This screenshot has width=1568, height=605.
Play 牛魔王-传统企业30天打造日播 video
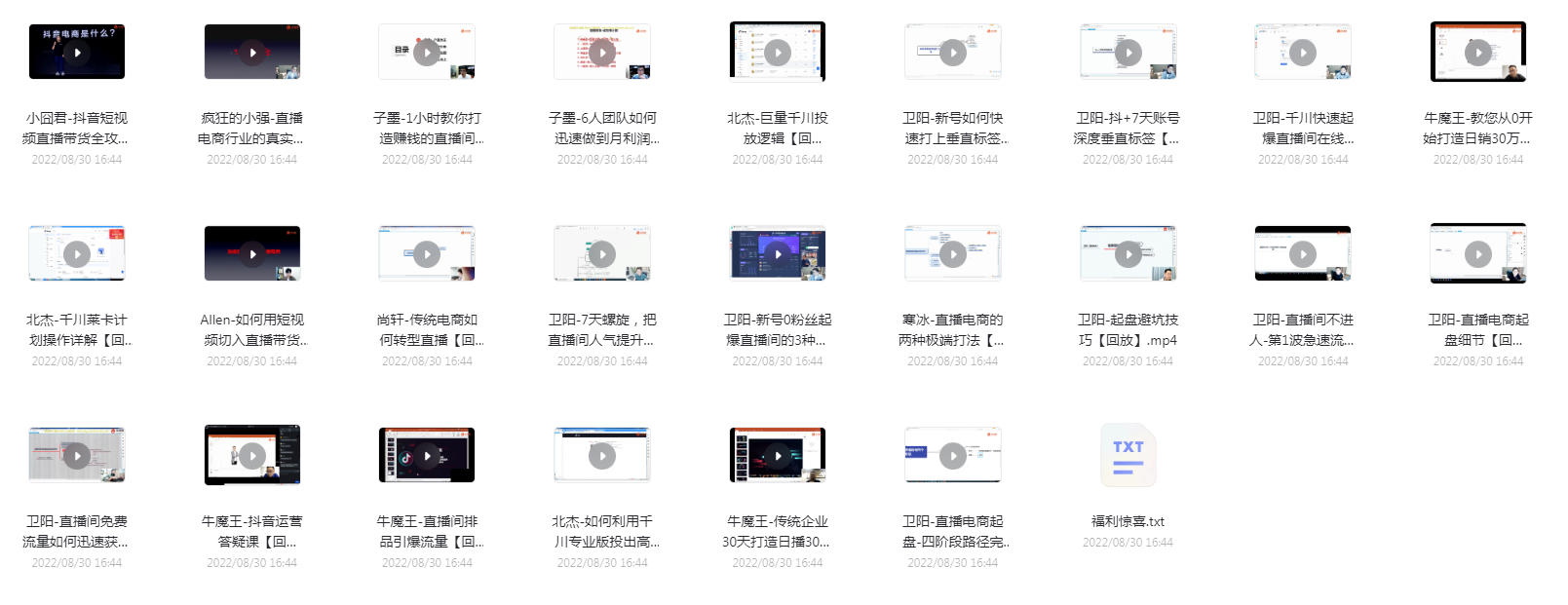click(778, 456)
